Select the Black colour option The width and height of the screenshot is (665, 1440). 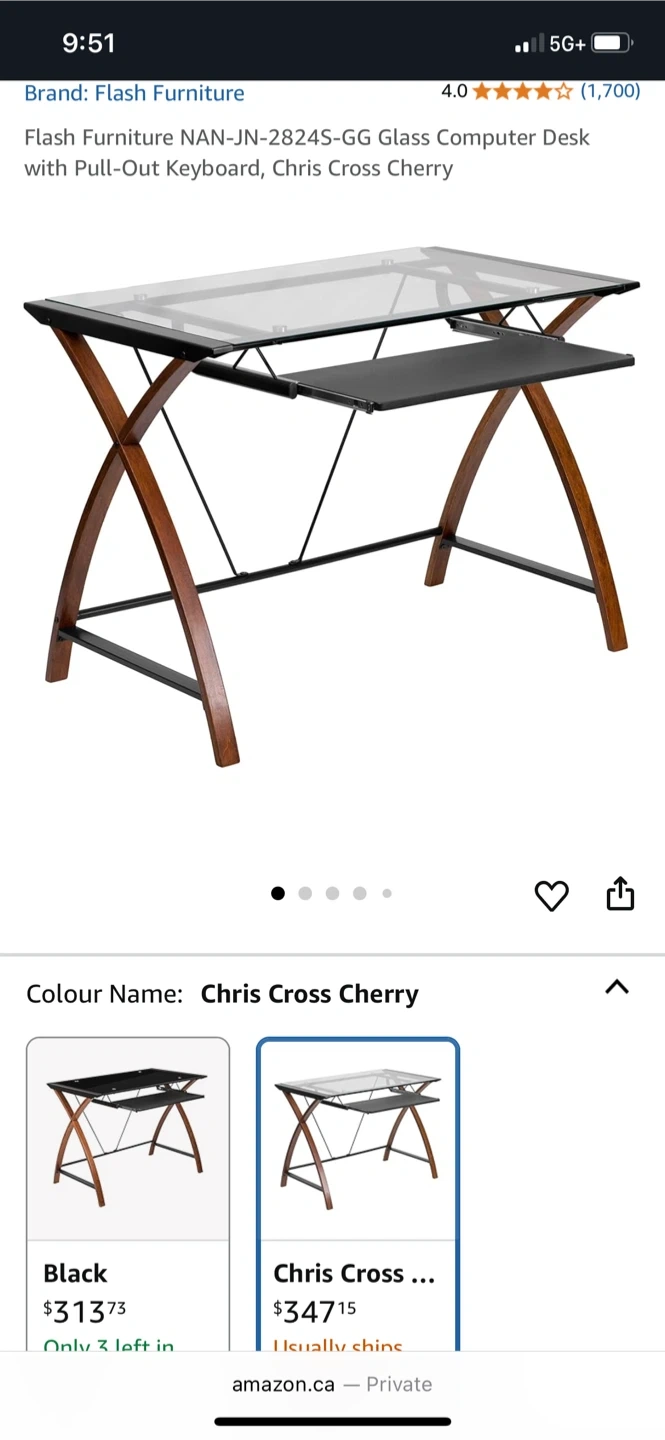pos(128,1190)
